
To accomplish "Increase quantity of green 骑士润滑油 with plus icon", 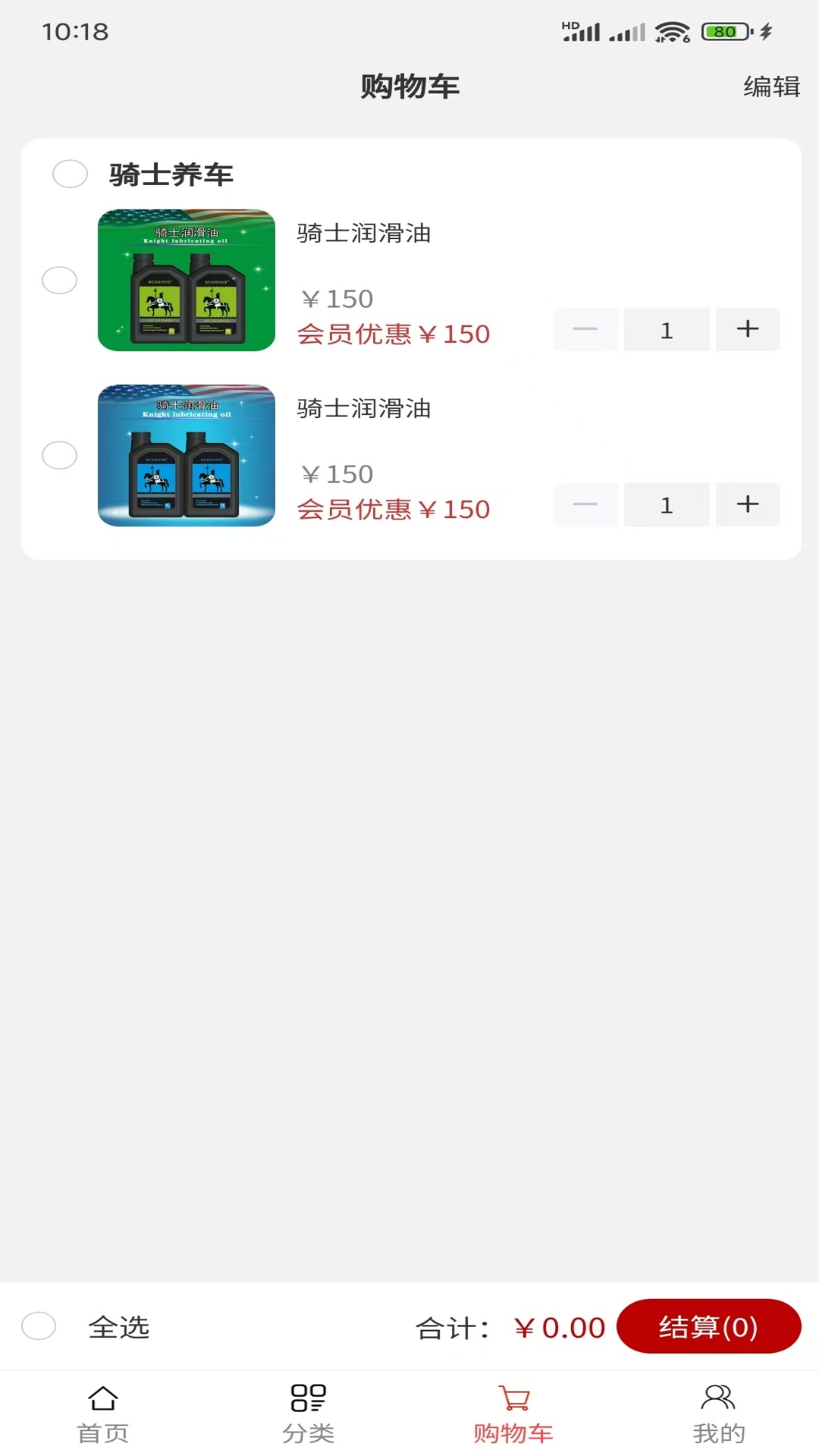I will (x=747, y=329).
